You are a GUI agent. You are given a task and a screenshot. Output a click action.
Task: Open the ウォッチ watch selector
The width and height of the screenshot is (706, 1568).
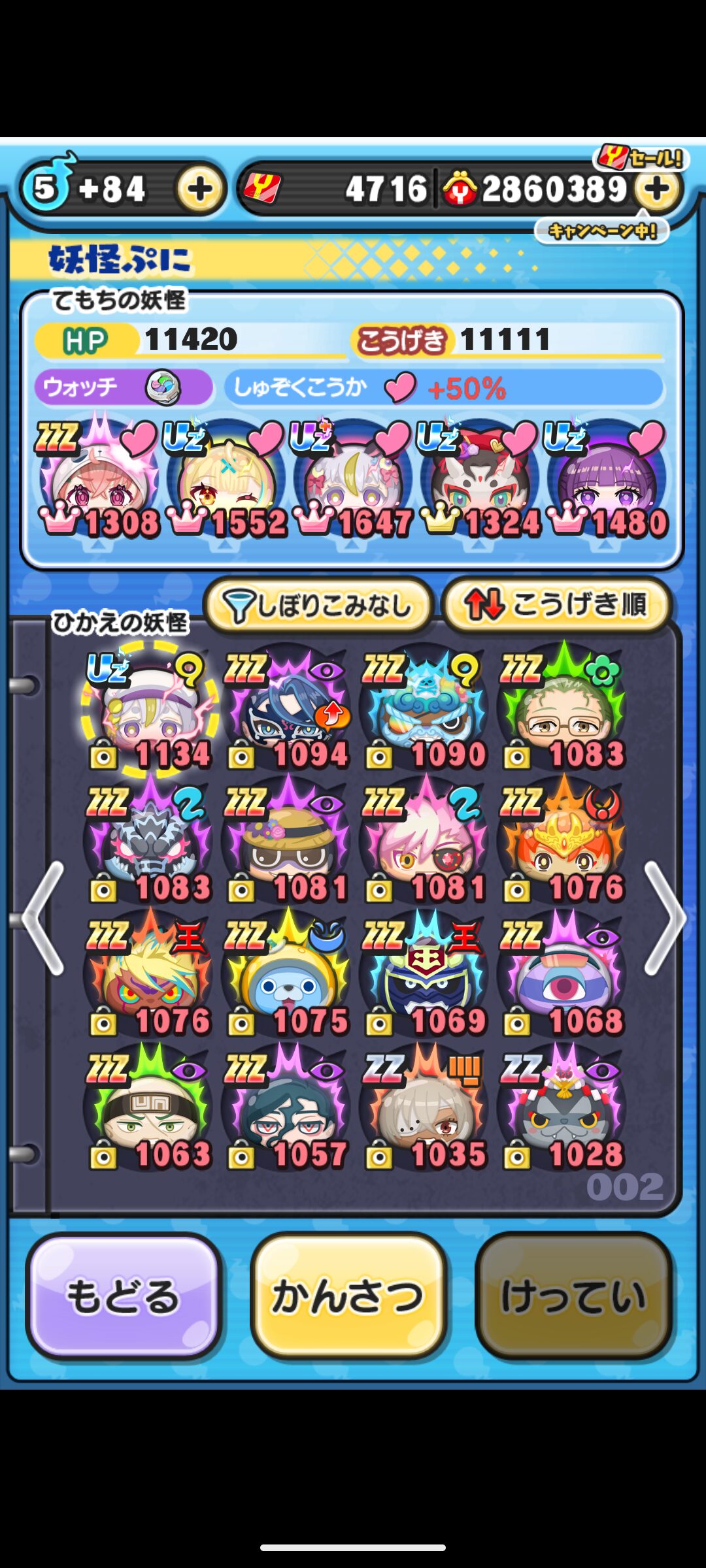tap(123, 387)
